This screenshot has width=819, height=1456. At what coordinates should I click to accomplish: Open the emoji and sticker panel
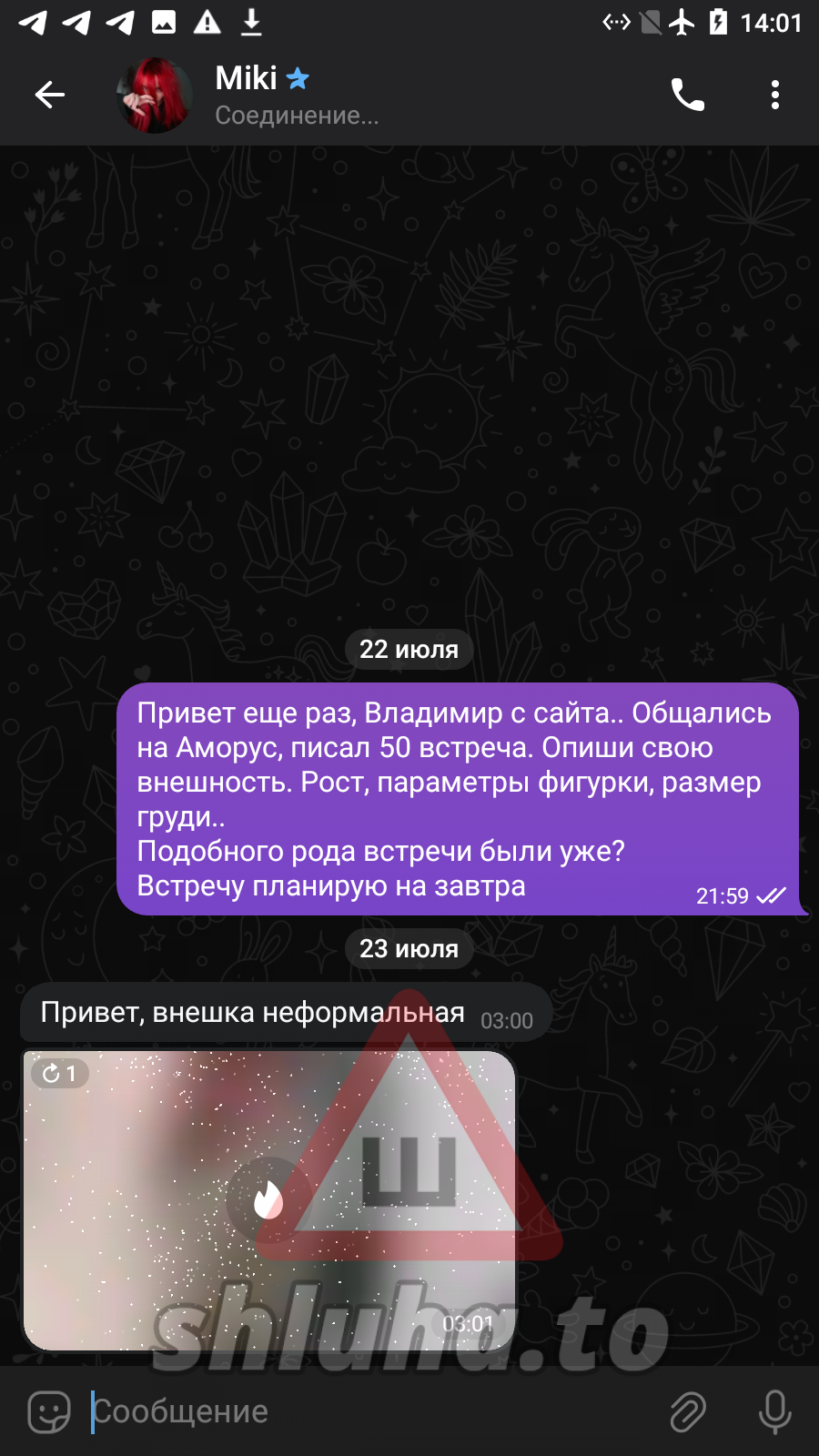pos(49,1411)
